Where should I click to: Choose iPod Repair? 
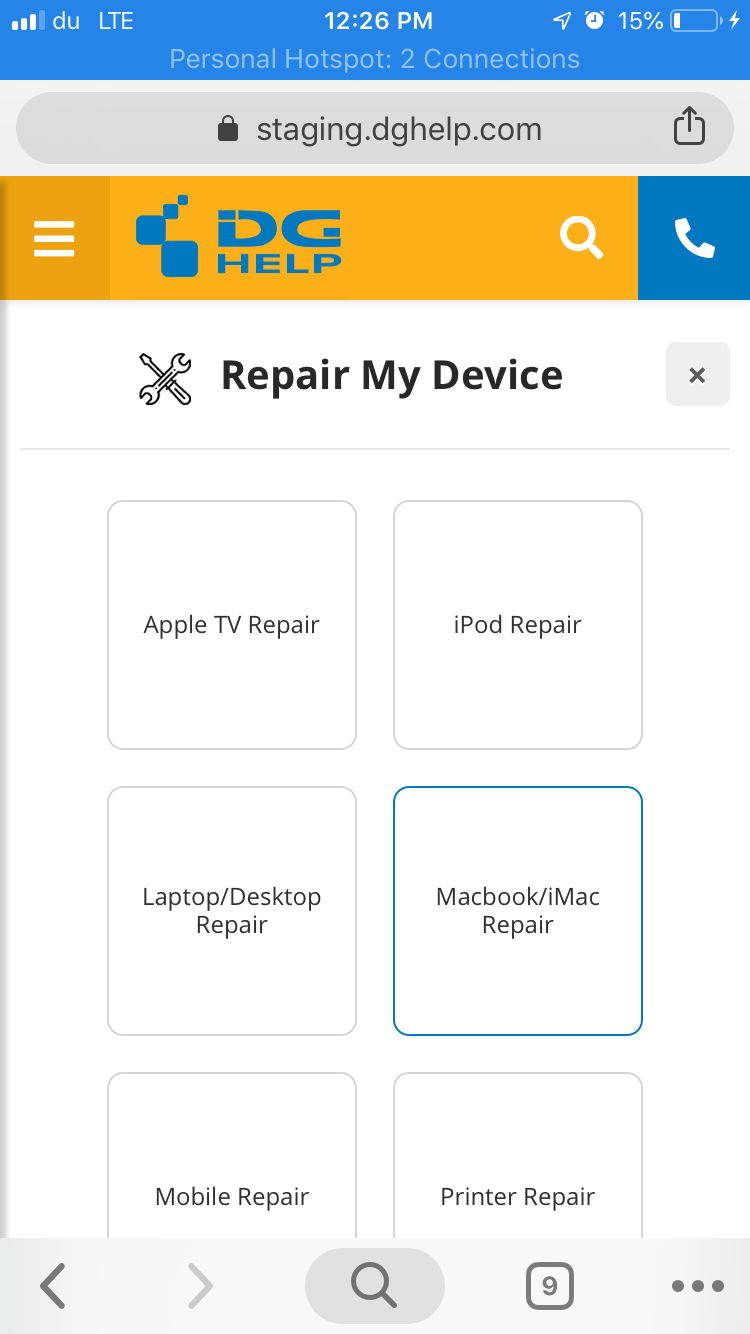click(x=518, y=625)
